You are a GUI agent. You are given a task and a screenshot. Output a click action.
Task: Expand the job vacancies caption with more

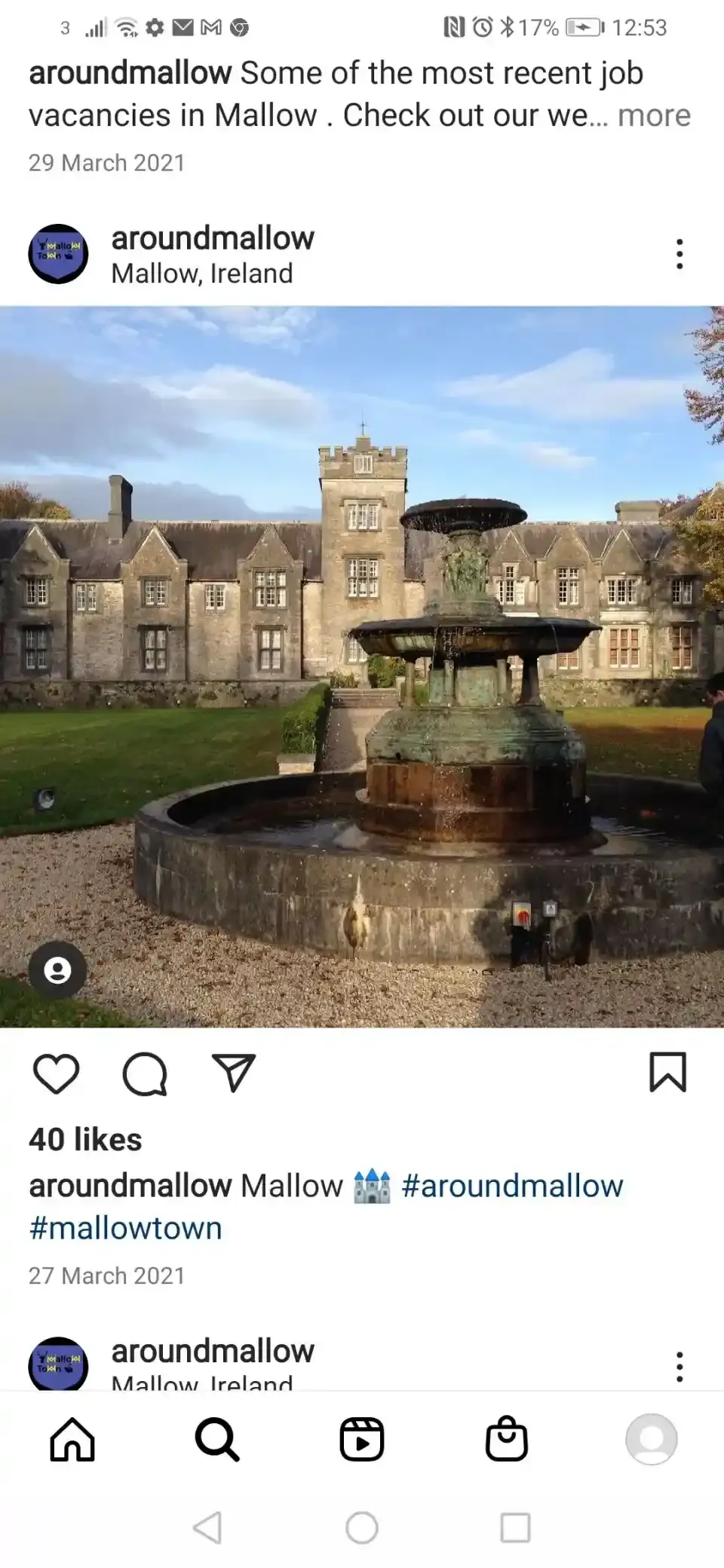653,116
